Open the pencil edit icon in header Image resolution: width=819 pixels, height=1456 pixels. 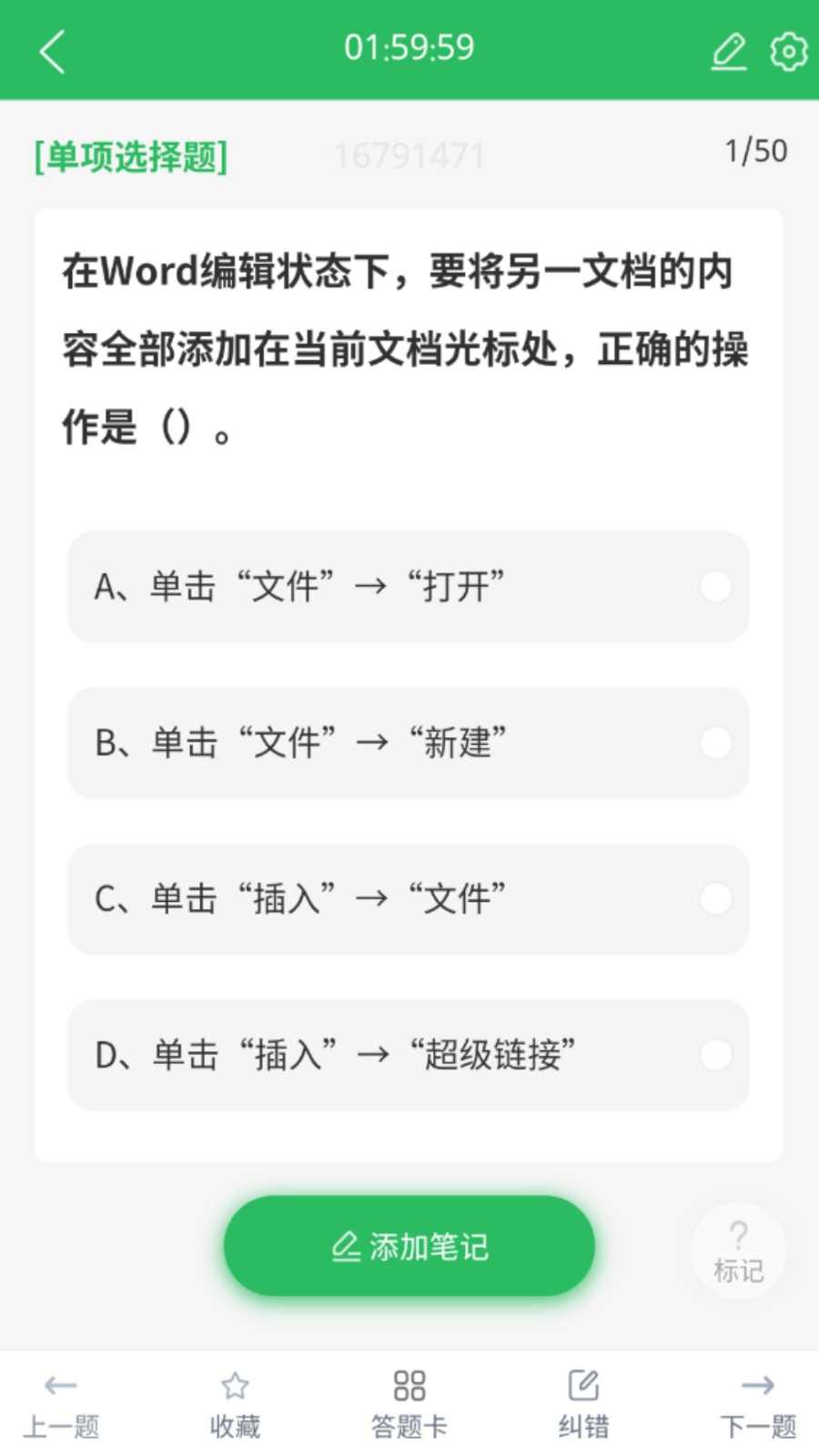tap(729, 51)
